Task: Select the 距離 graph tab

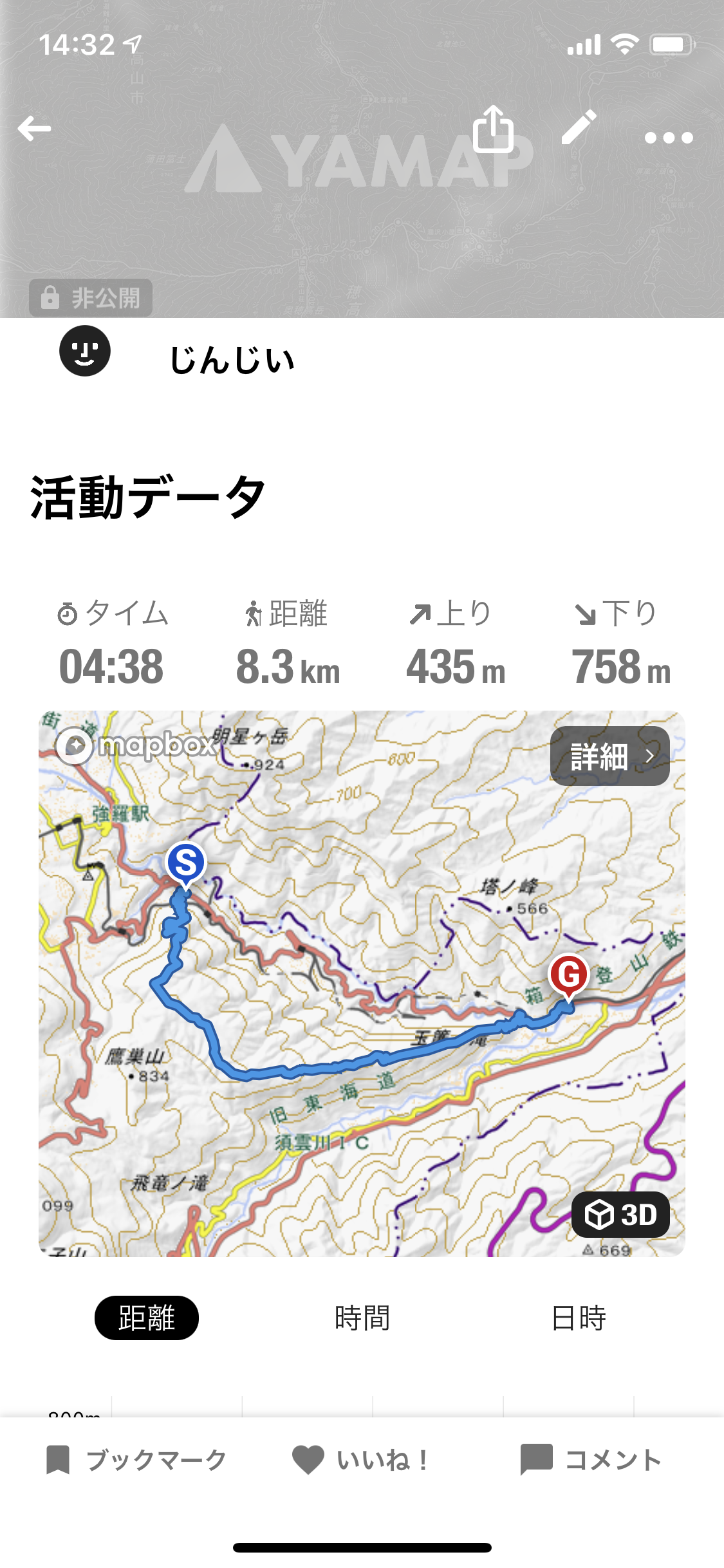Action: (x=147, y=1318)
